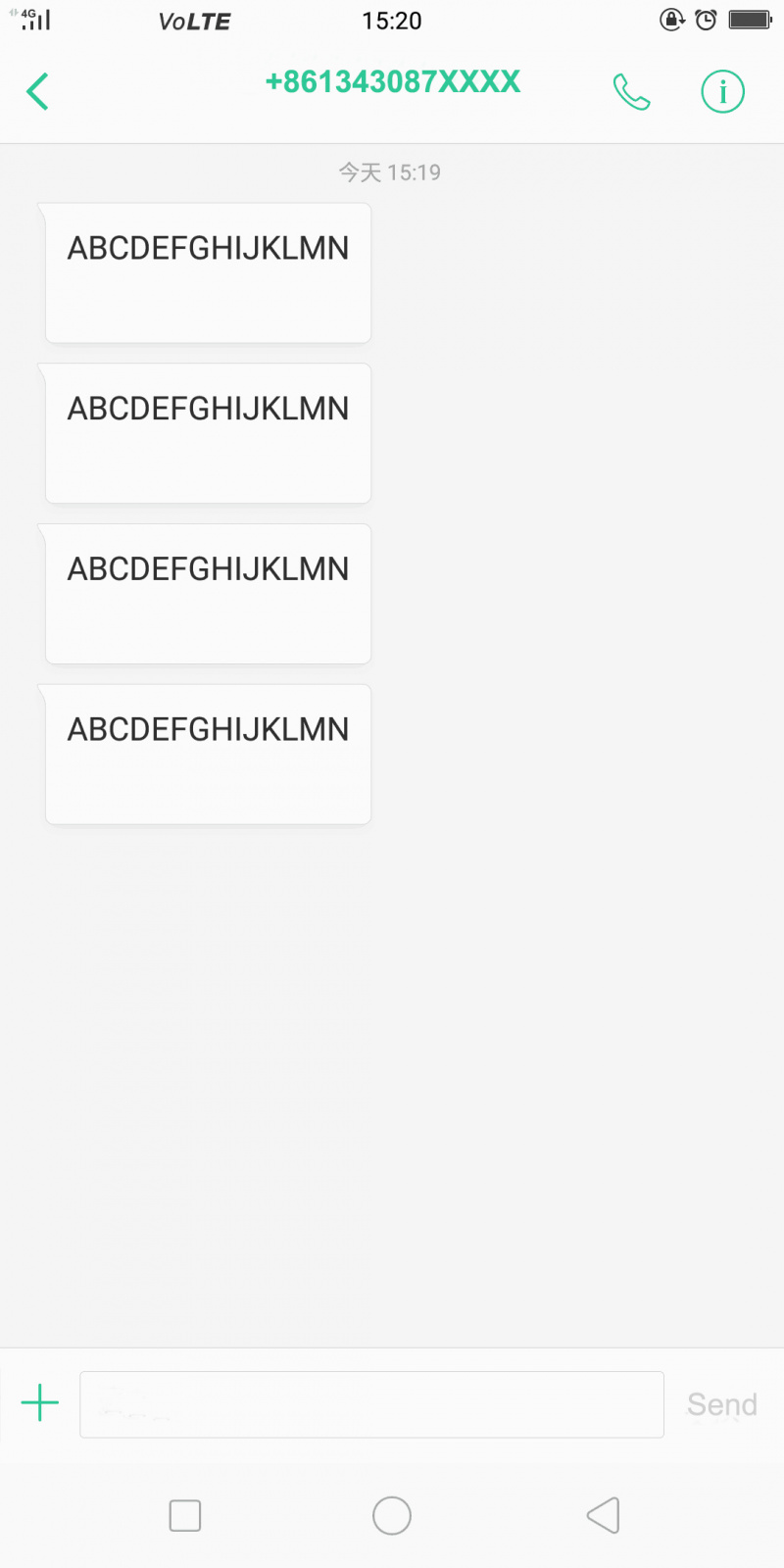Screen dimensions: 784x1568
Task: Go back to the message list
Action: [x=37, y=92]
